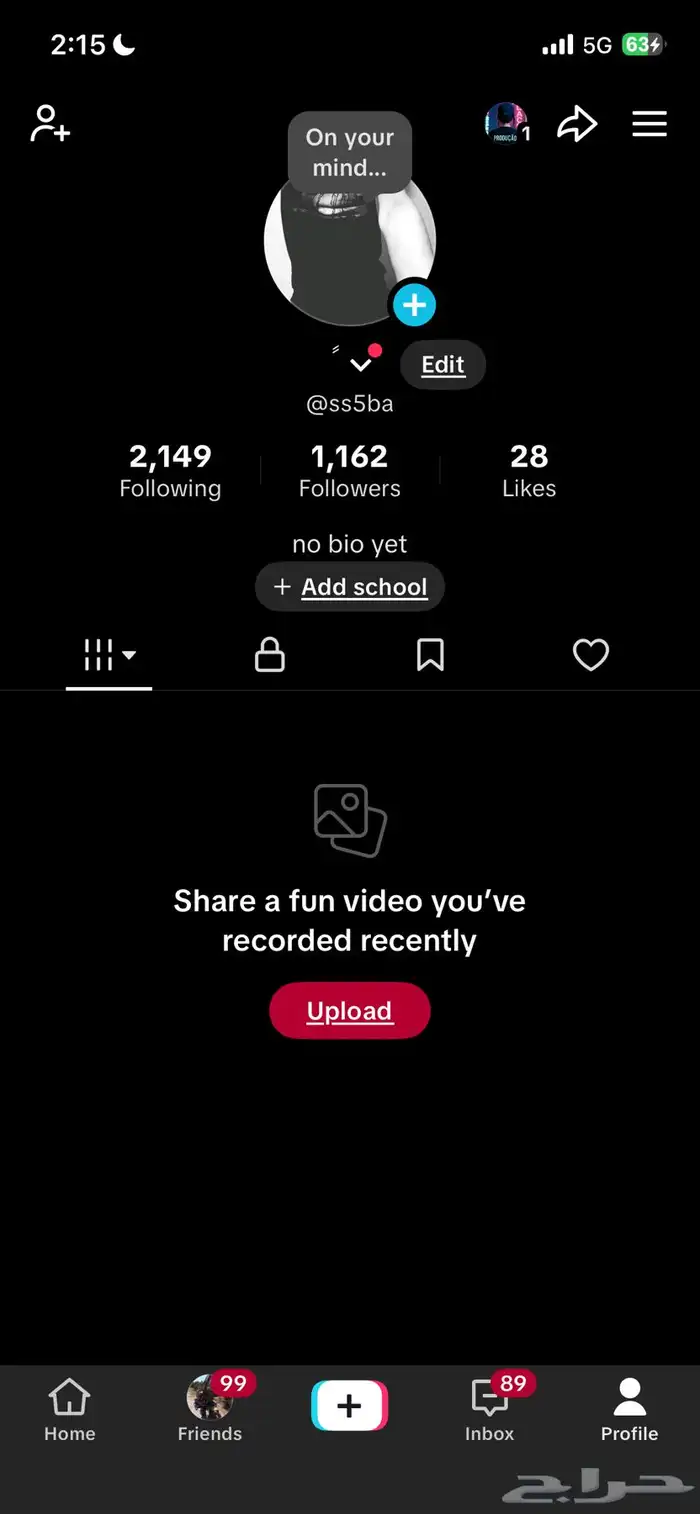This screenshot has height=1514, width=700.
Task: Switch to the saved bookmarks tab
Action: click(430, 655)
